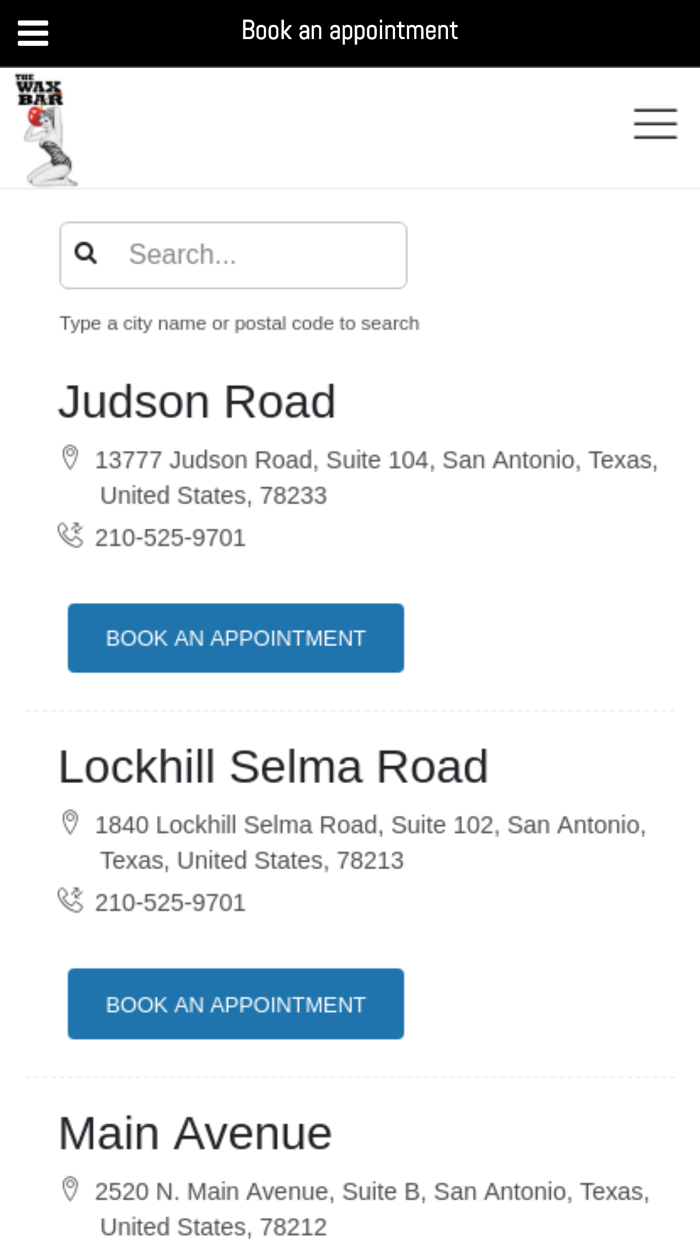The height and width of the screenshot is (1244, 700).
Task: Call the Lockhill Selma Road phone number
Action: pyautogui.click(x=170, y=903)
